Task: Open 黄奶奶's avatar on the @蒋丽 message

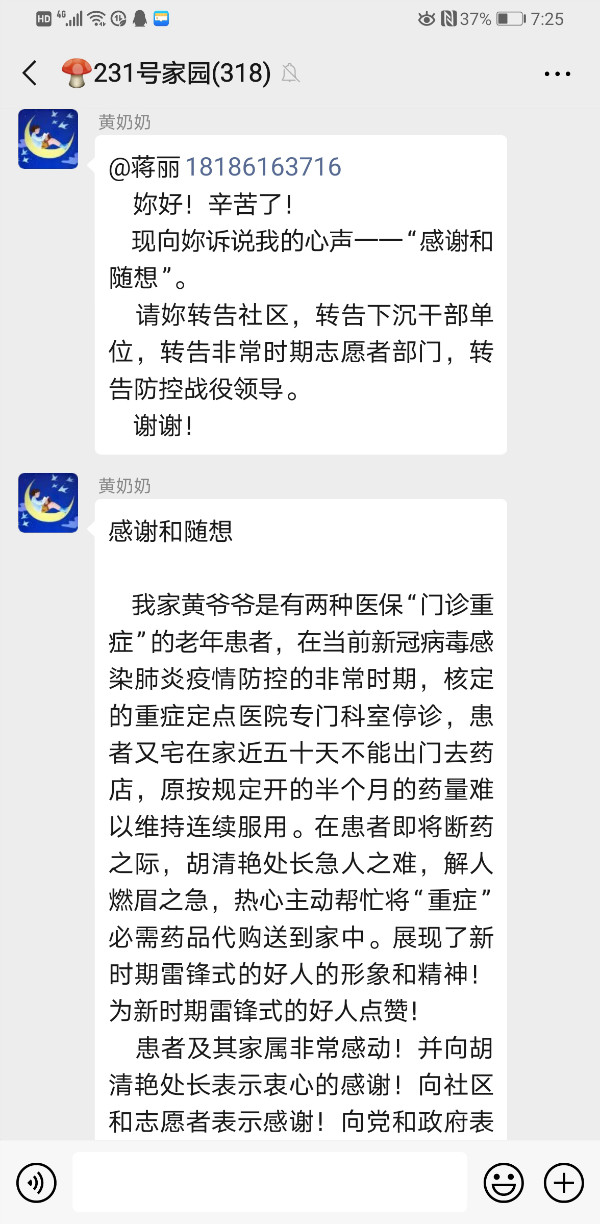Action: pyautogui.click(x=48, y=139)
